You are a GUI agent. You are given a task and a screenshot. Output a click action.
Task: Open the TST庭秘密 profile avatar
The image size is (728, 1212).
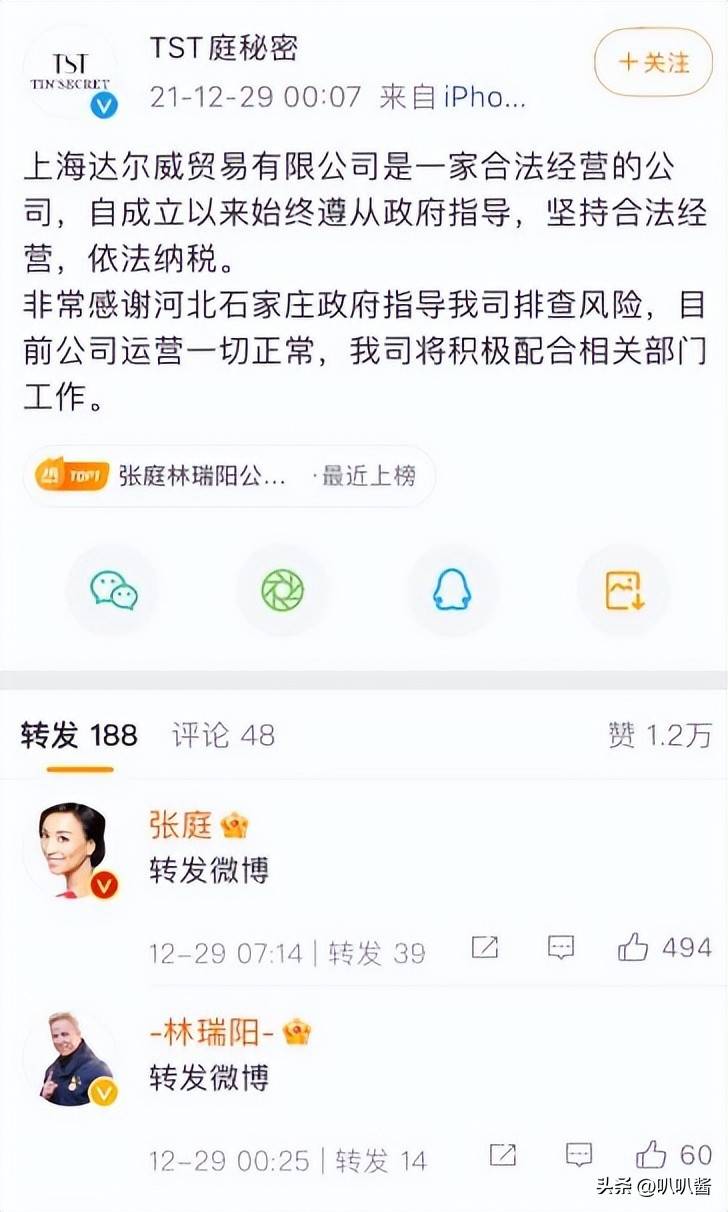click(x=70, y=71)
